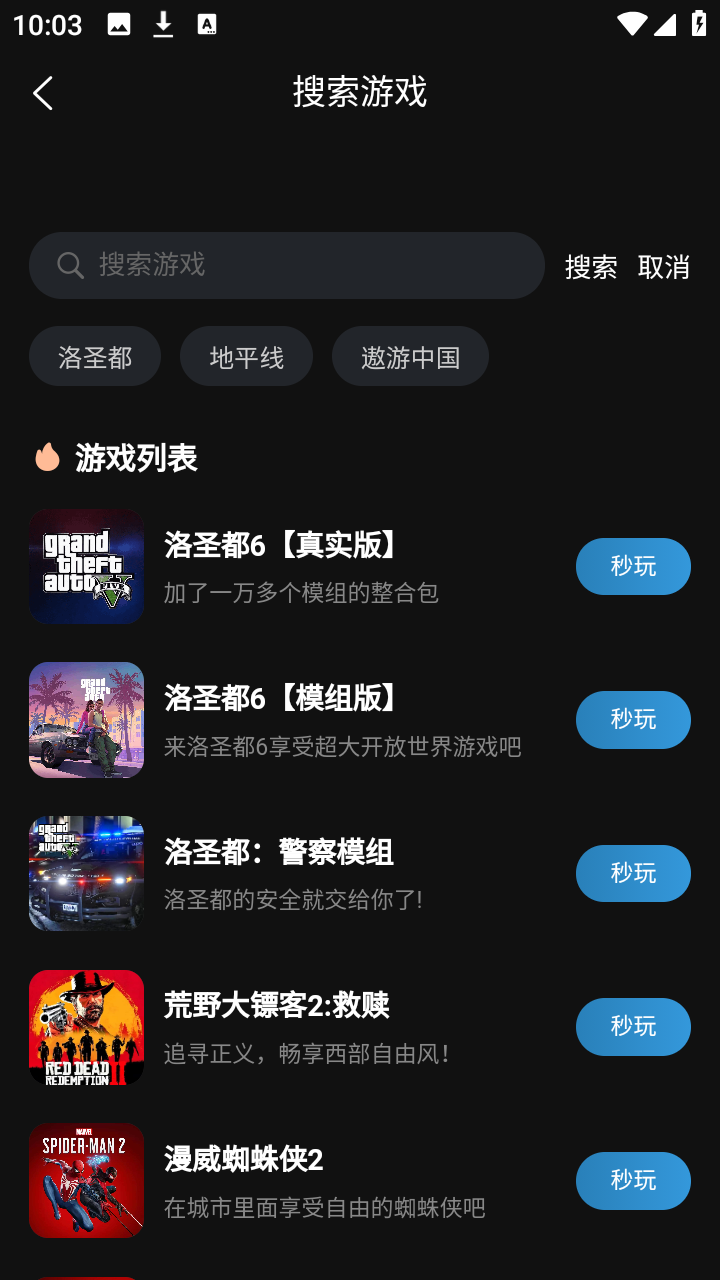Select the 洛圣都 search tag
This screenshot has width=720, height=1280.
click(x=95, y=356)
